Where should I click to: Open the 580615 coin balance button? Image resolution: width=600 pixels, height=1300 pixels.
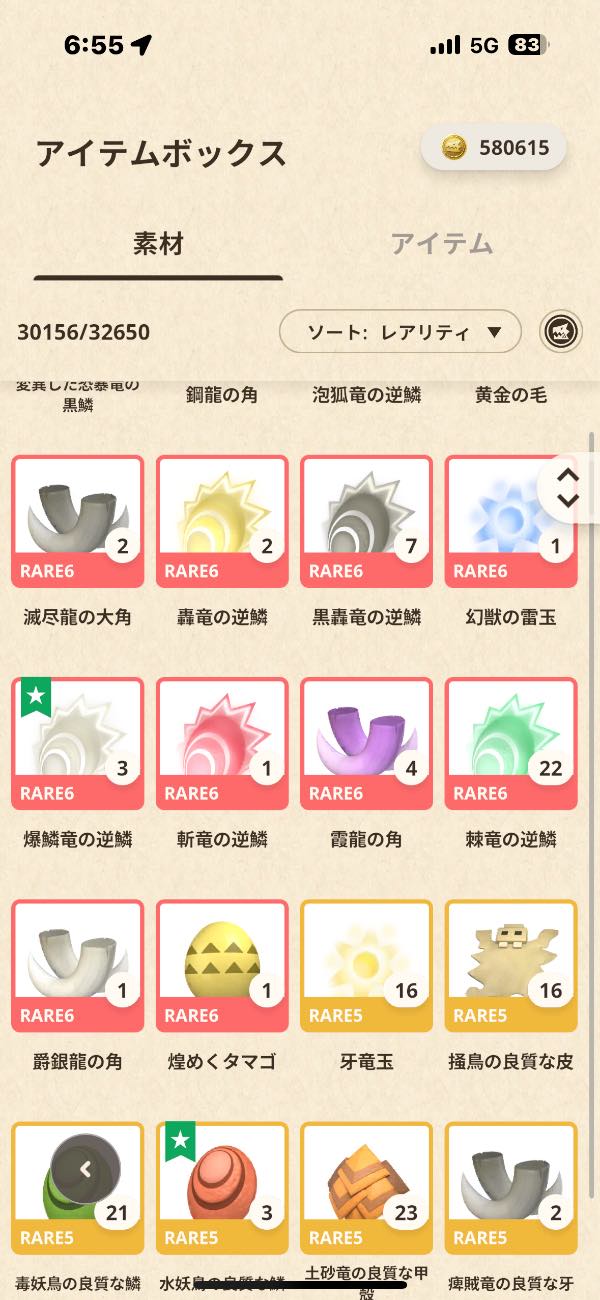(494, 148)
